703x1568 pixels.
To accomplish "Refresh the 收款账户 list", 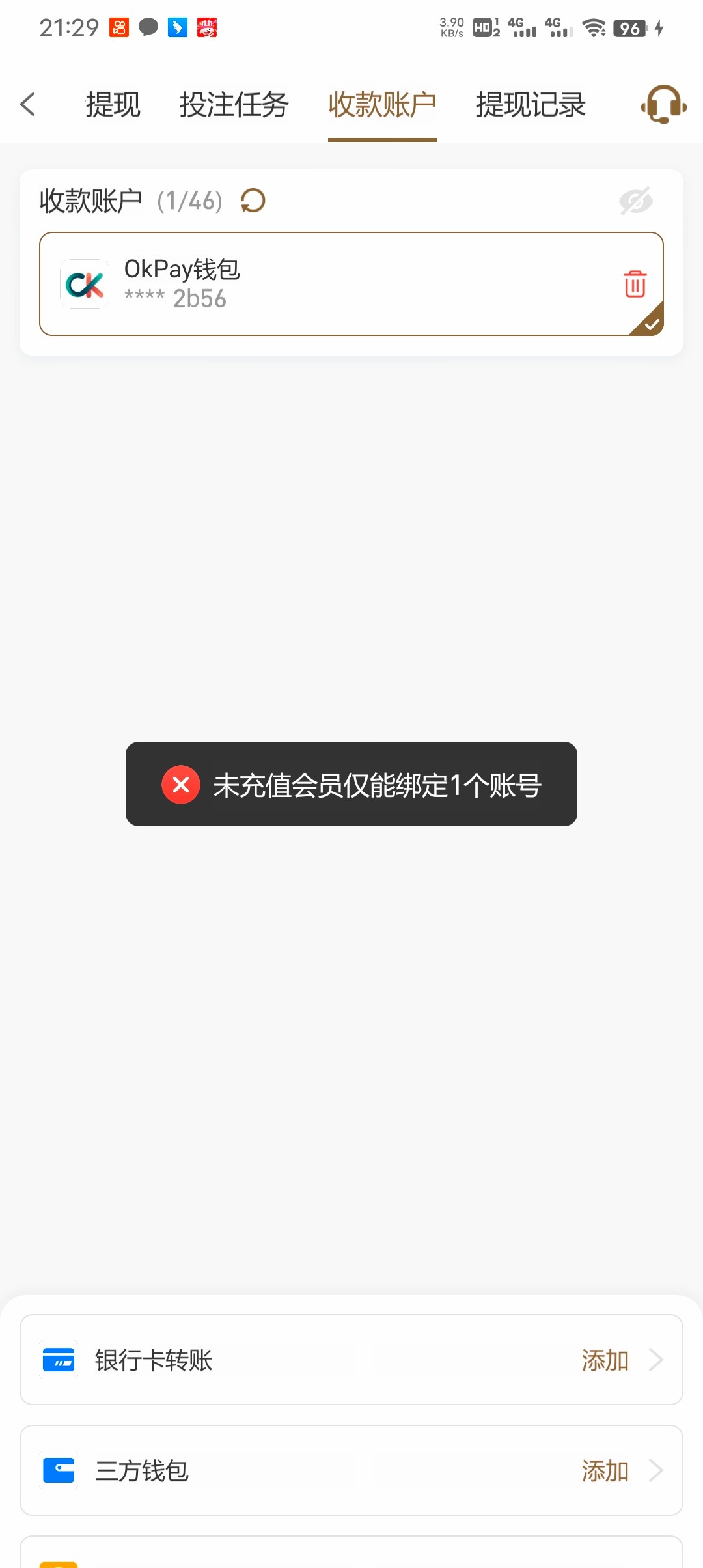I will click(x=253, y=201).
